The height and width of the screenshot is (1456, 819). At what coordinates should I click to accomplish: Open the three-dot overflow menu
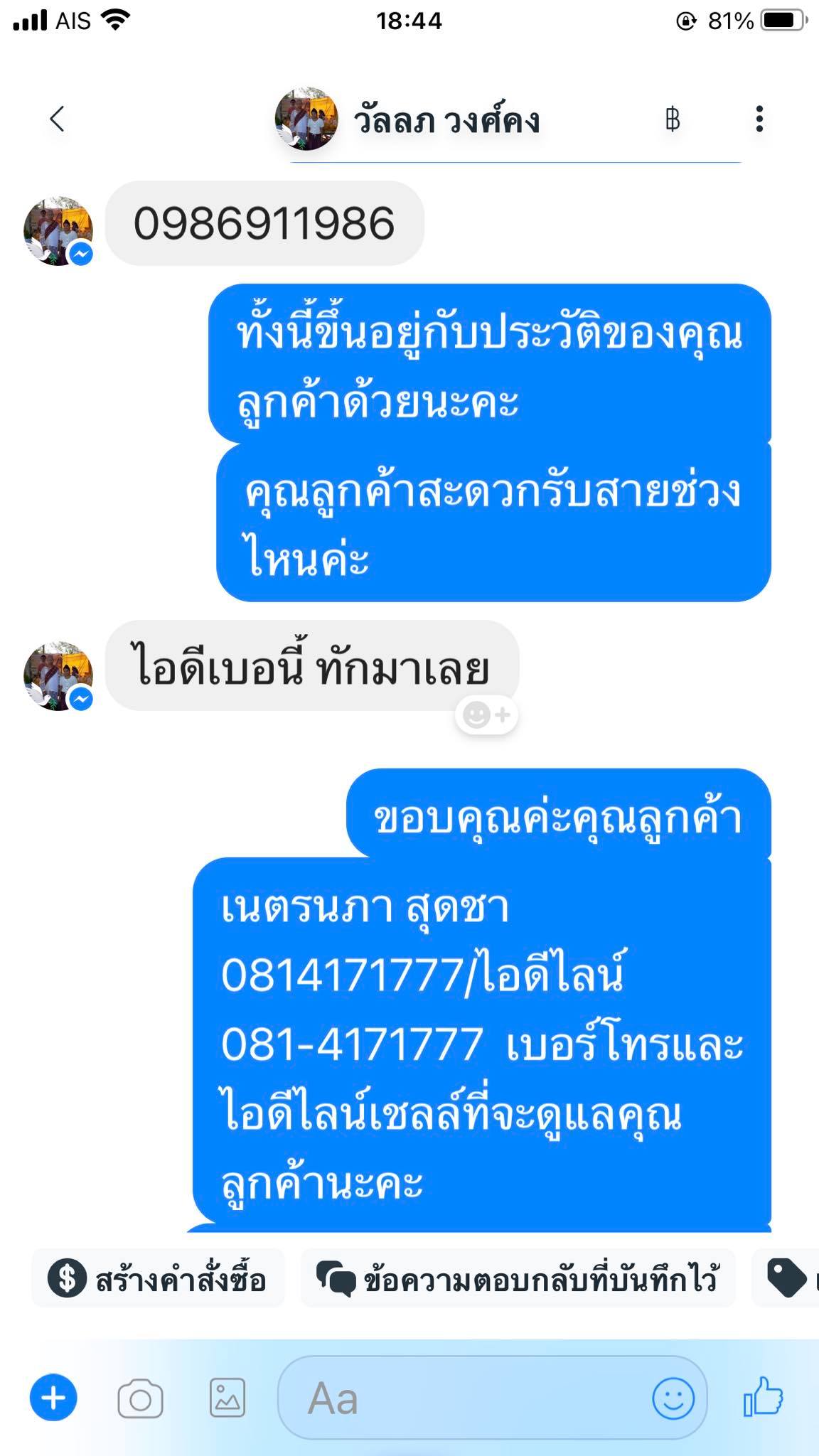(759, 119)
